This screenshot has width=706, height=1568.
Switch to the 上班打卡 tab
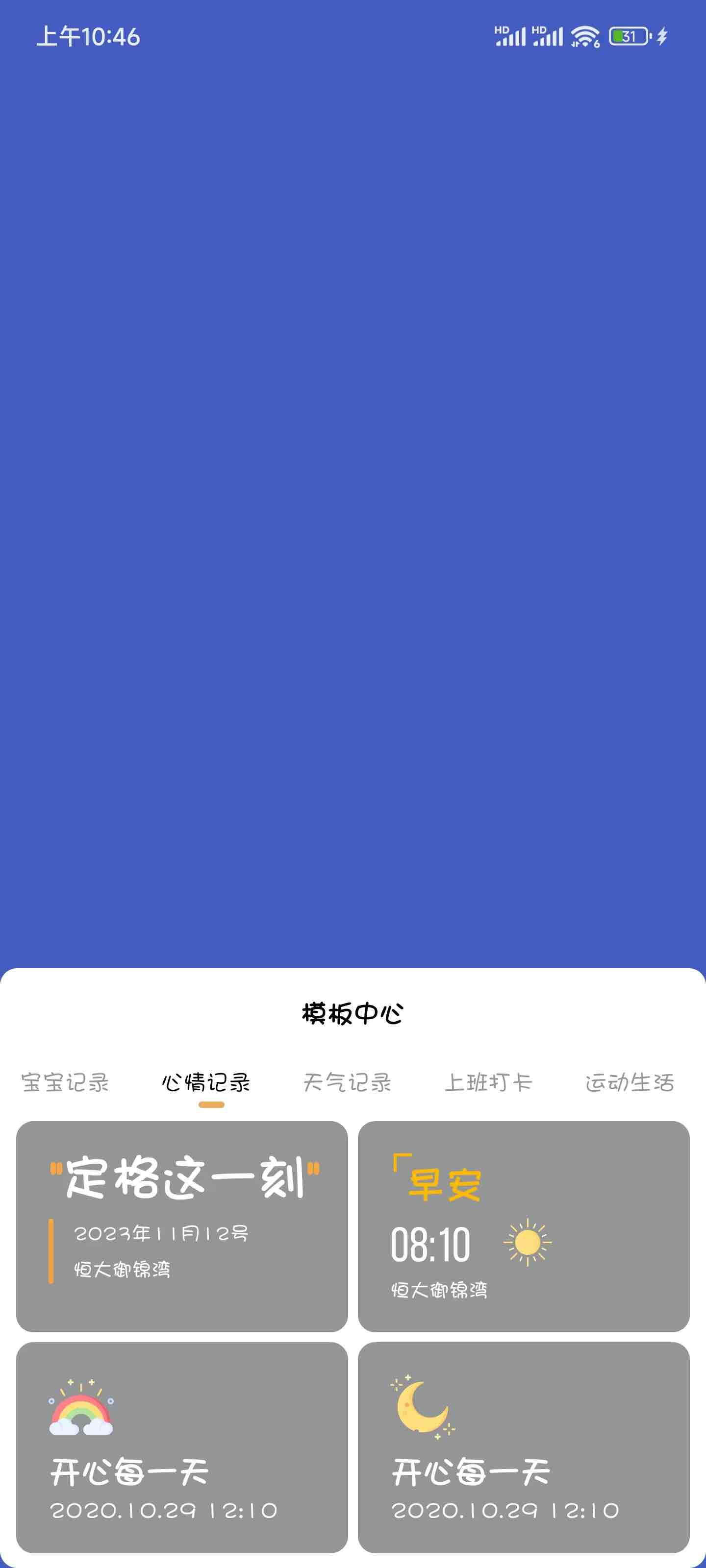(x=488, y=1083)
